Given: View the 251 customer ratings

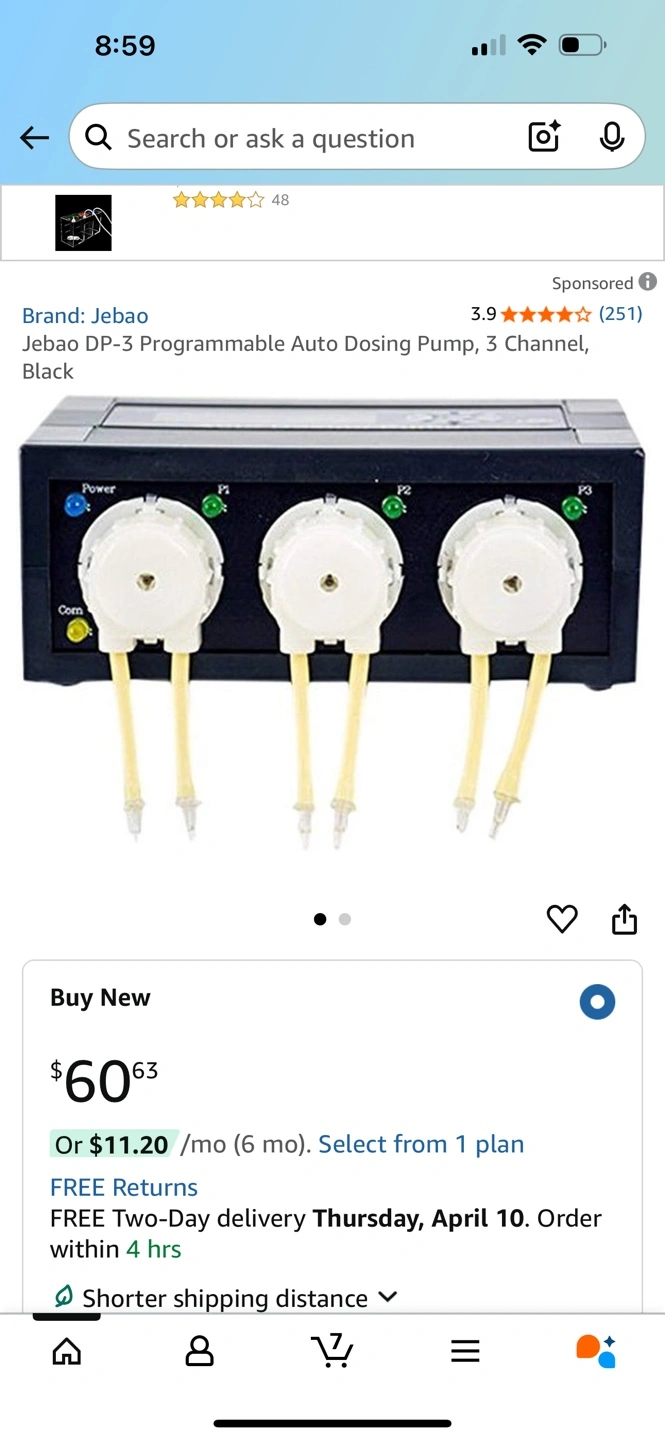Looking at the screenshot, I should (x=620, y=313).
